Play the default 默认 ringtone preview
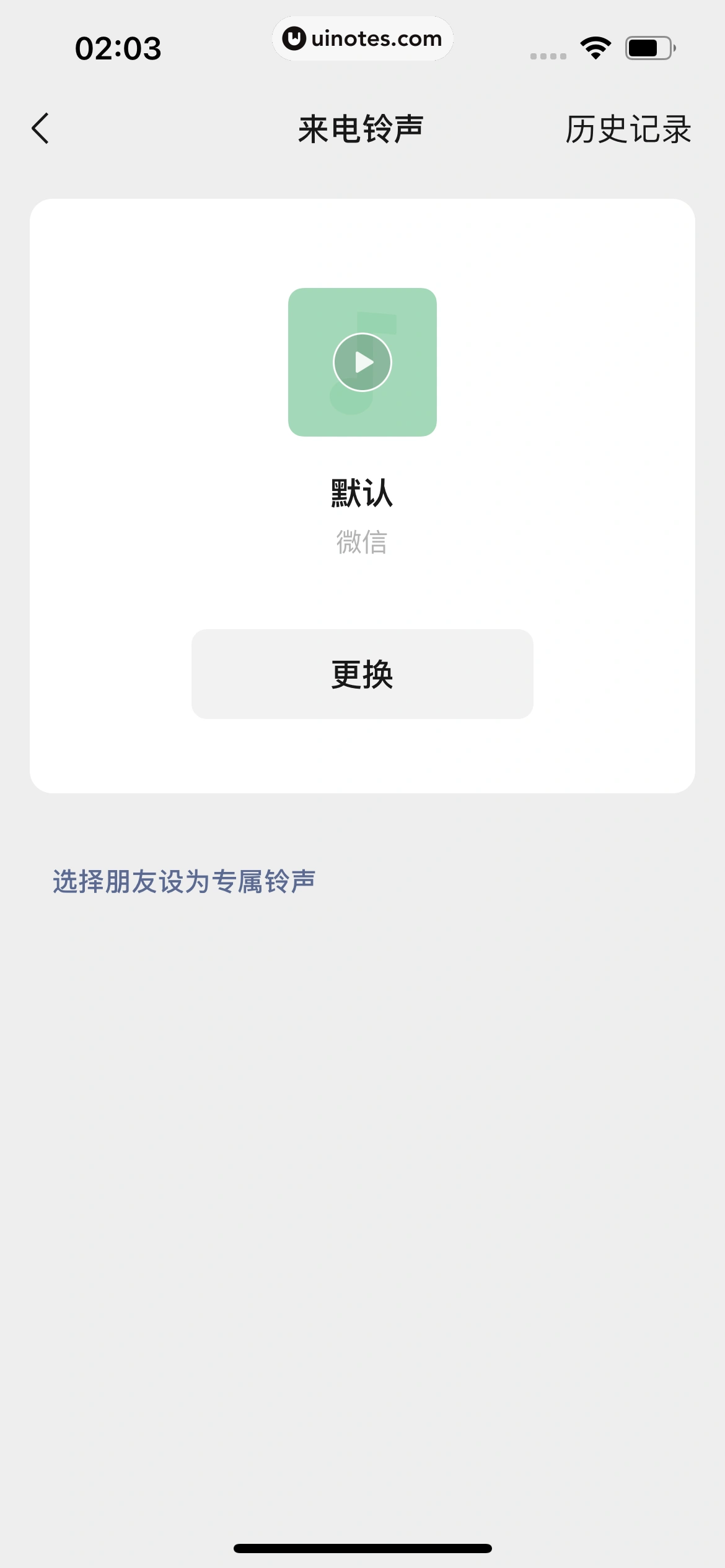The width and height of the screenshot is (725, 1568). click(x=362, y=362)
